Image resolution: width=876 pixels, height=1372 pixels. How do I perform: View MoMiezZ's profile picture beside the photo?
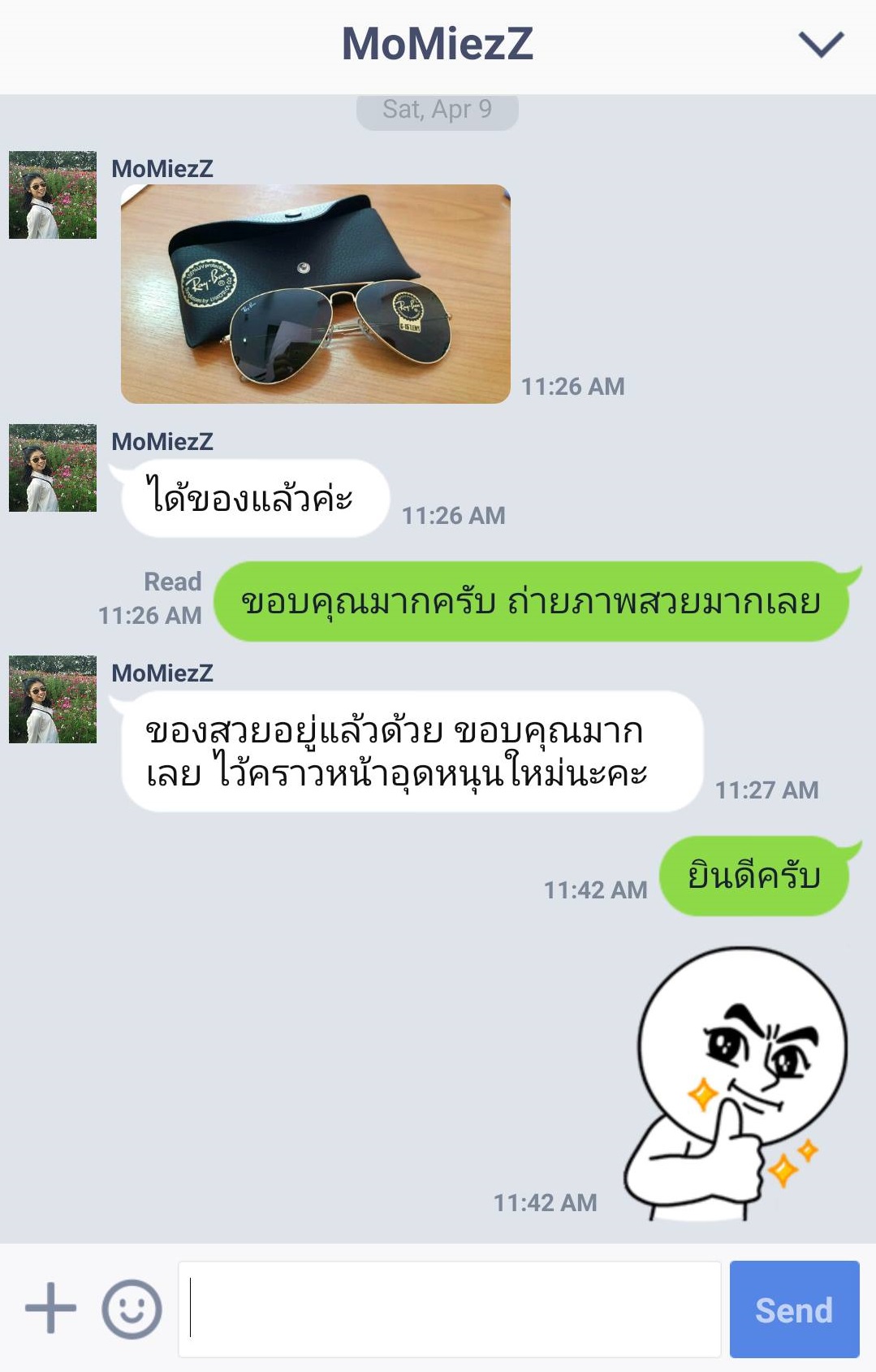tap(53, 195)
